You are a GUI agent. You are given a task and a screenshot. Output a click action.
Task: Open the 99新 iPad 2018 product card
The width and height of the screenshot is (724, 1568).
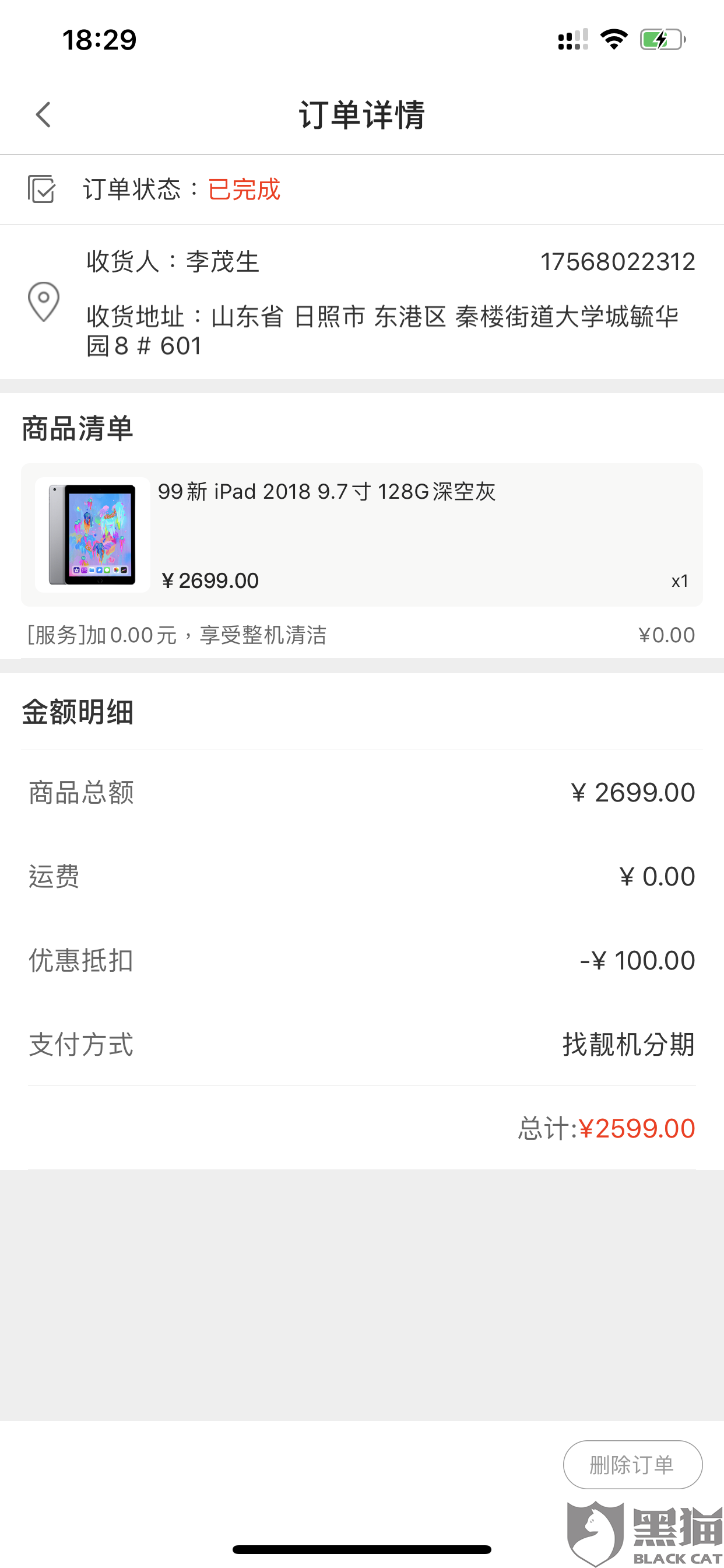tap(362, 534)
